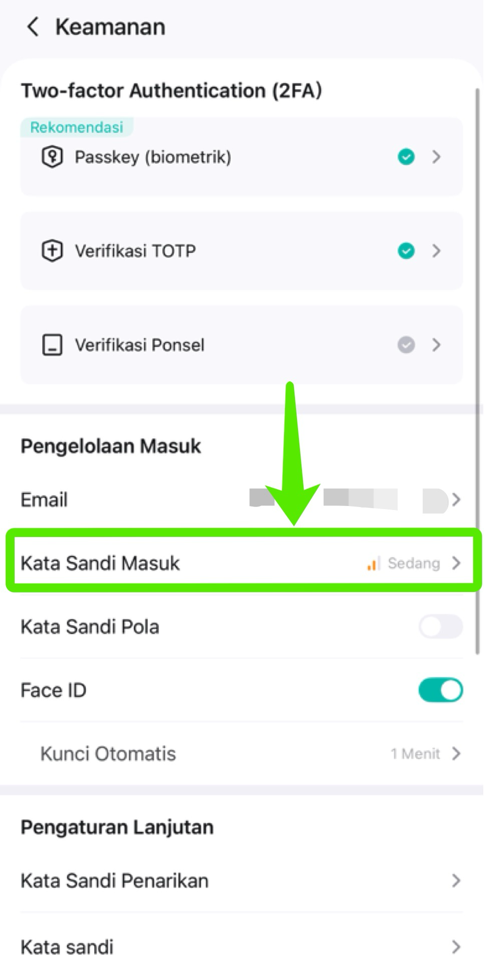Open Kata Sandi Penarikan settings

241,881
